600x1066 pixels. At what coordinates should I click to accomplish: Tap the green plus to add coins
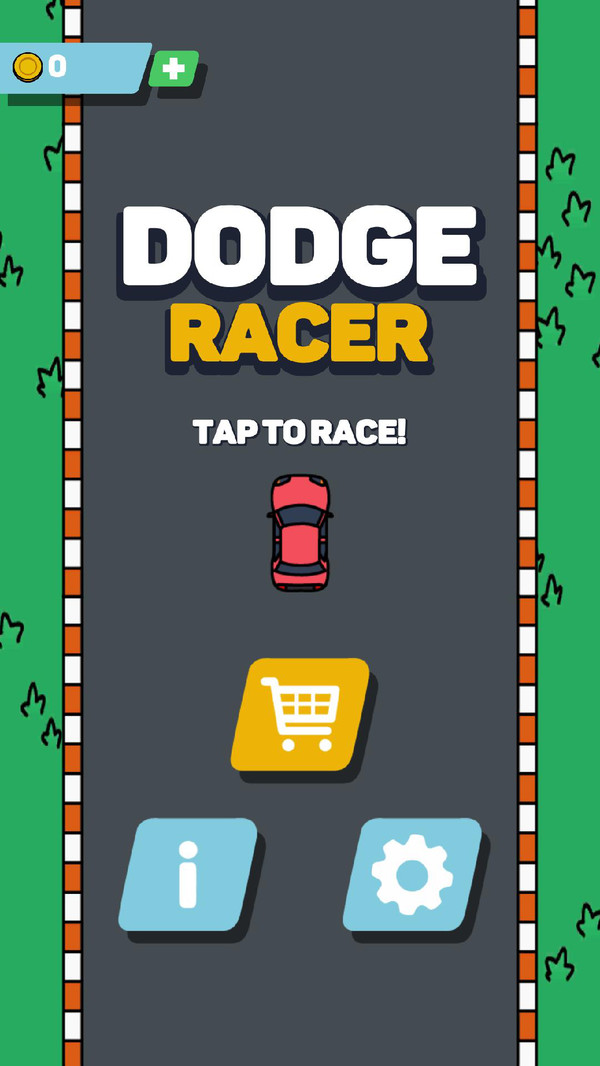point(174,68)
